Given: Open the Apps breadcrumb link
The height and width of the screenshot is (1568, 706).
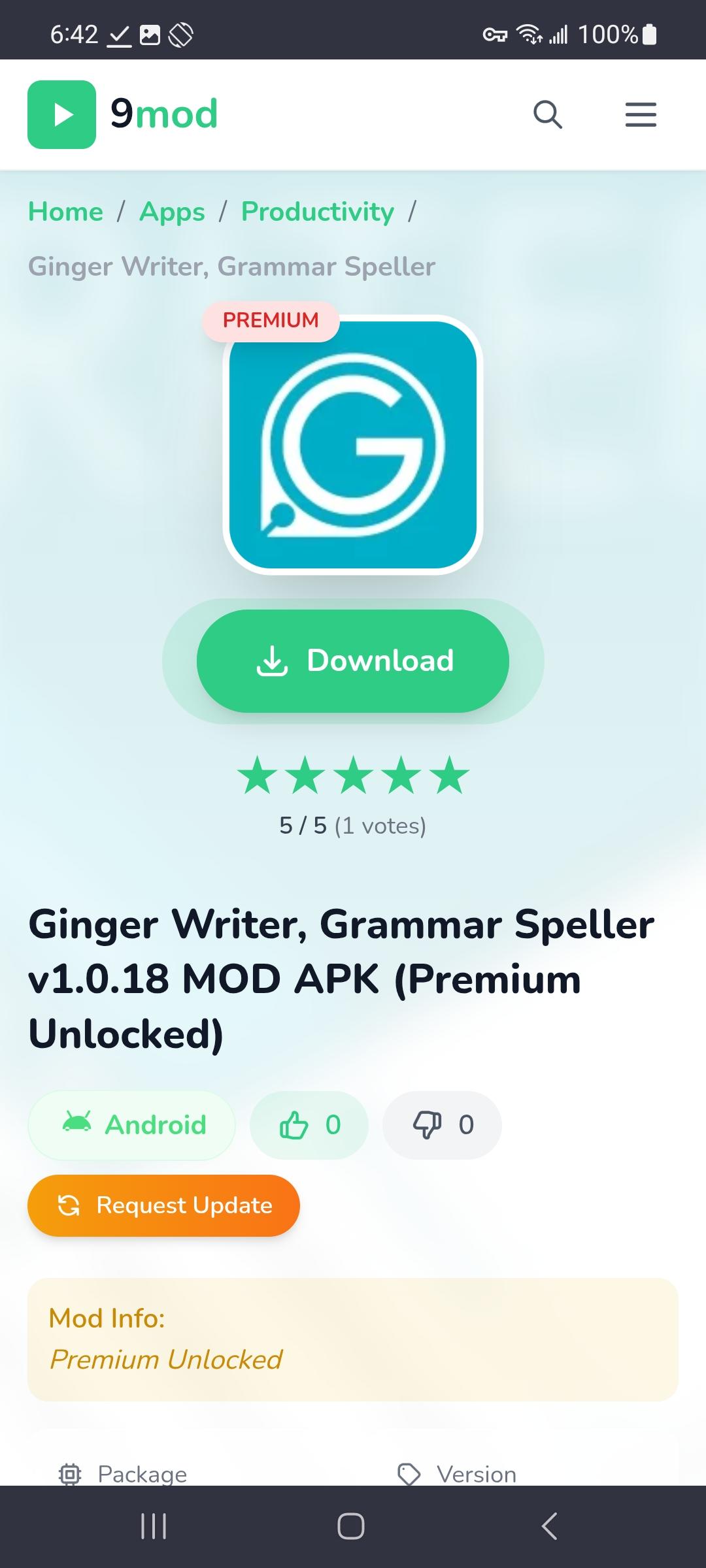Looking at the screenshot, I should tap(172, 212).
